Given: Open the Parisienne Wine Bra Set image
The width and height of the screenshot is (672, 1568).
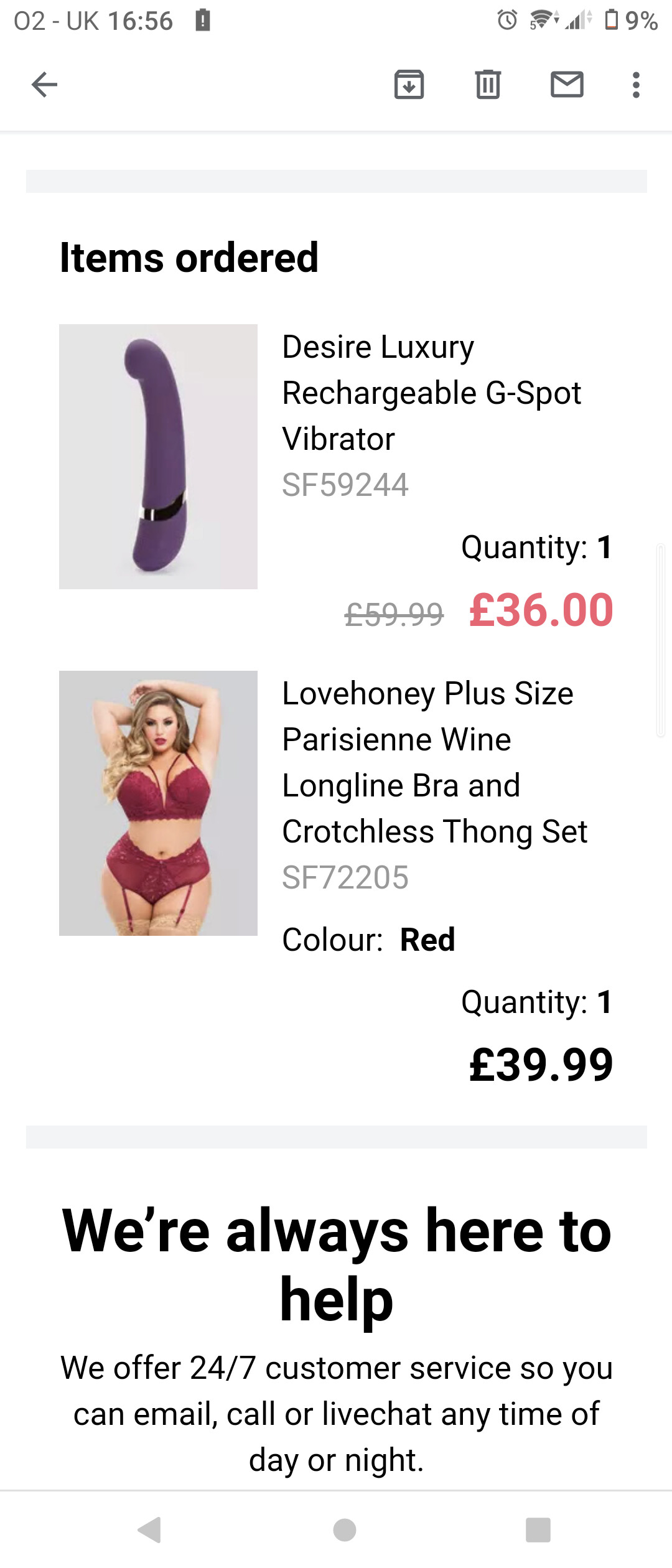Looking at the screenshot, I should tap(158, 803).
